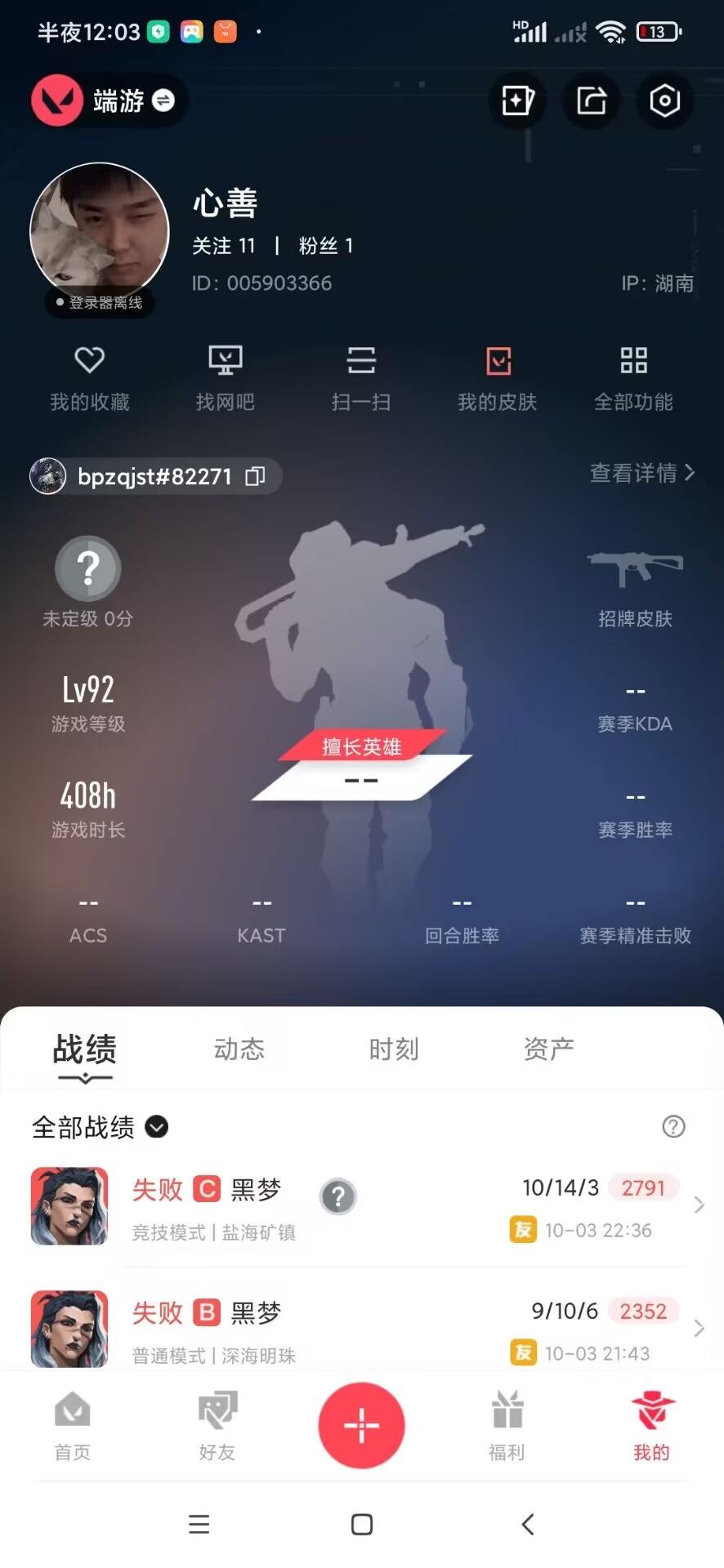
Task: Go to the 首页 home tab
Action: [72, 1425]
